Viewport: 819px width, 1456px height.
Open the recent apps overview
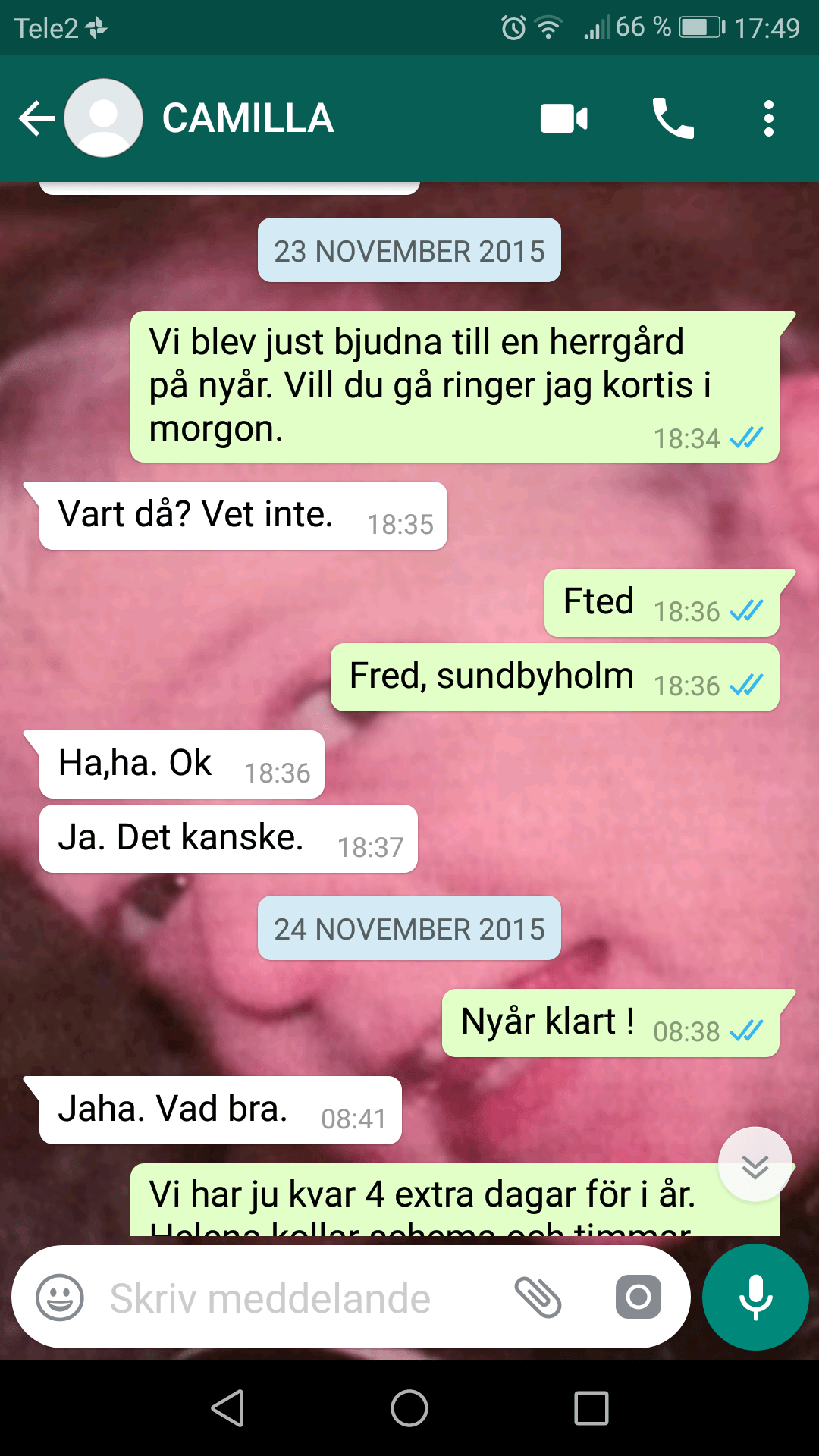tap(591, 1409)
